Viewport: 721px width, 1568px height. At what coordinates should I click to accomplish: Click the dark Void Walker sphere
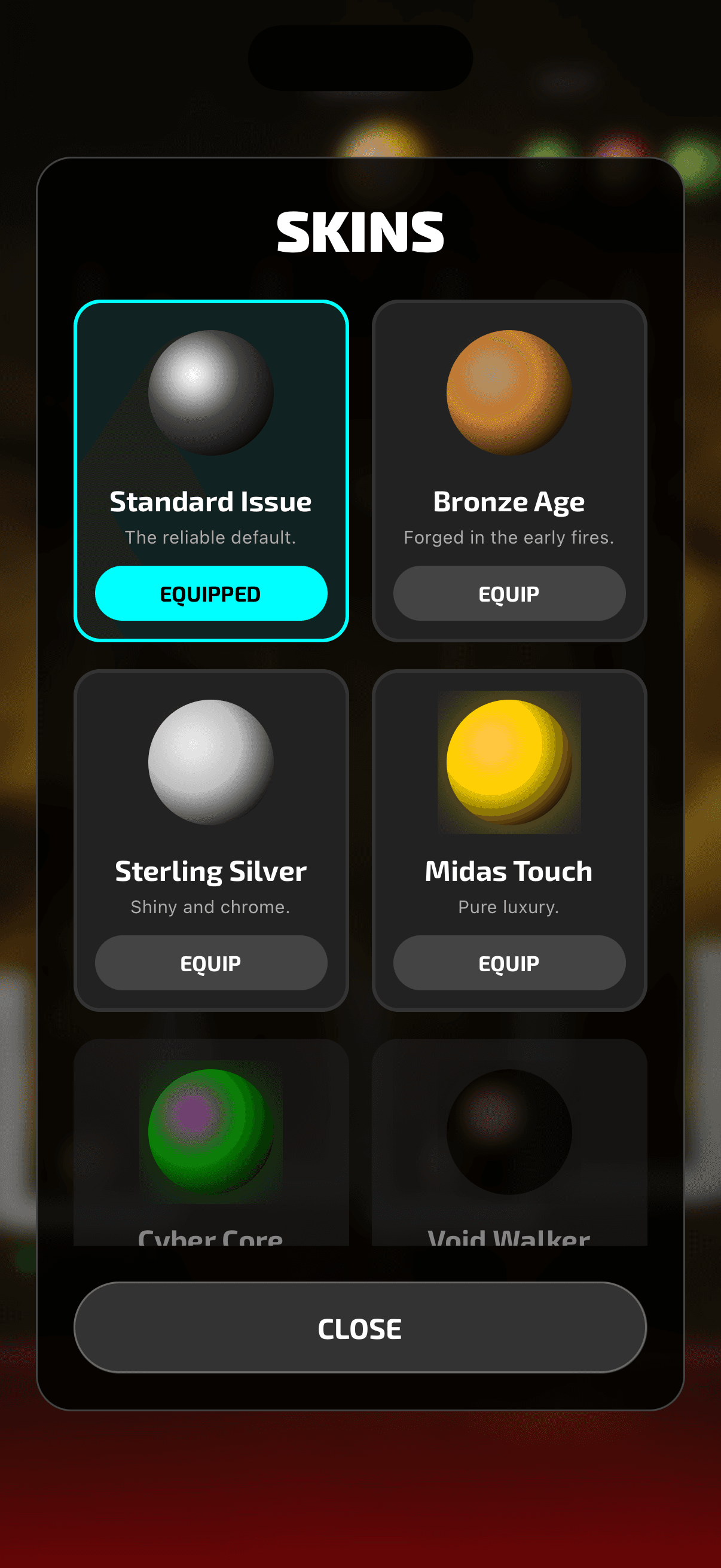click(510, 1132)
